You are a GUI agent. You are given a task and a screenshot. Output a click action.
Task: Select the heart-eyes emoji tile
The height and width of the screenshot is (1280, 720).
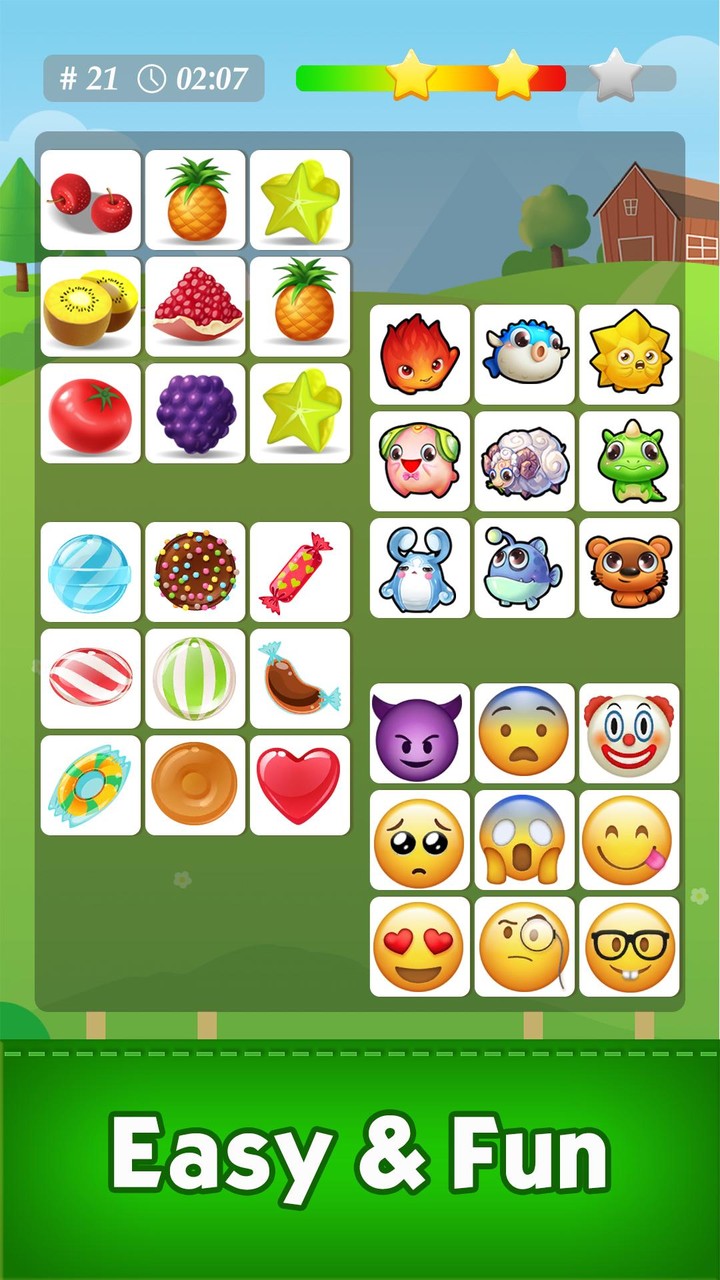click(x=419, y=946)
